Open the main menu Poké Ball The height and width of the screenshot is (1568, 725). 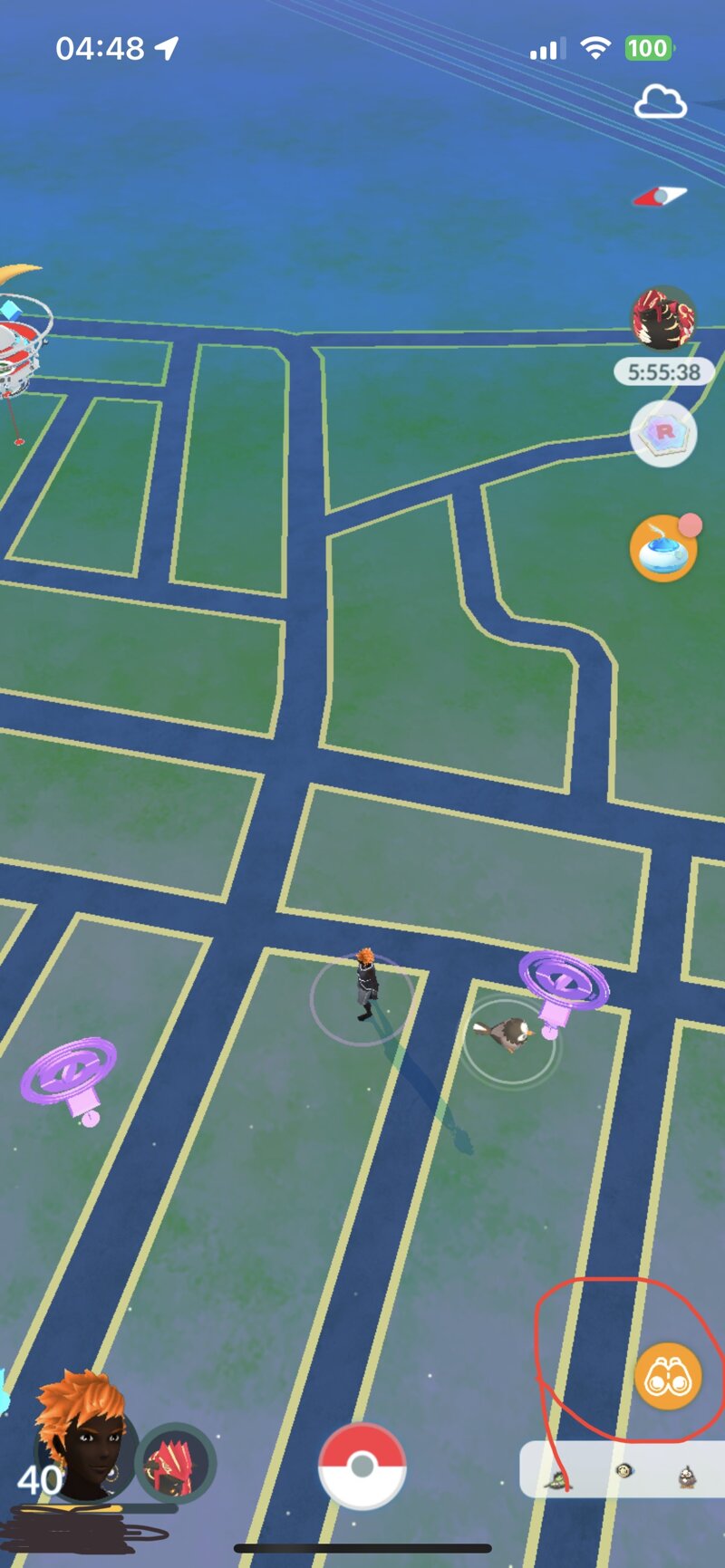point(362,1465)
